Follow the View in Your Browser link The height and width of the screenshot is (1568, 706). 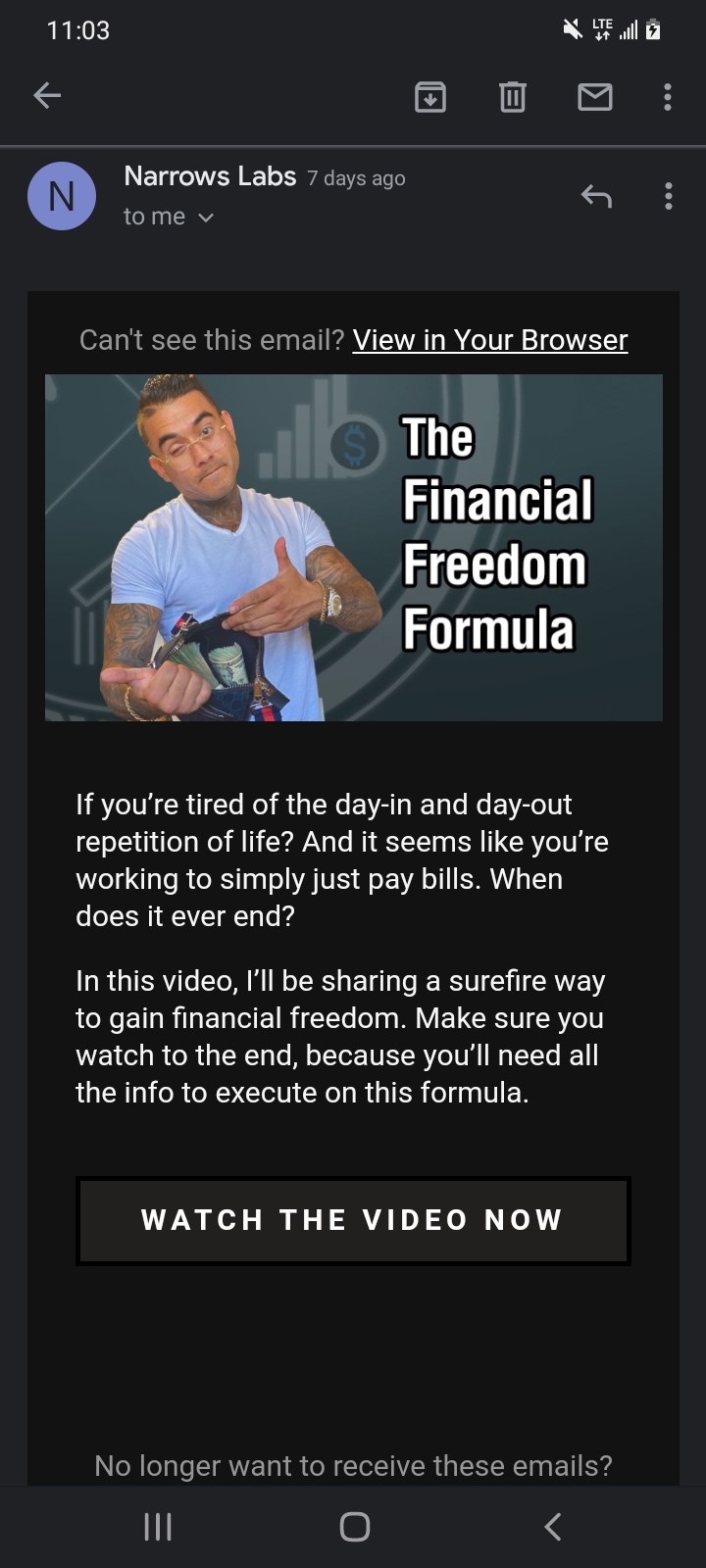pyautogui.click(x=490, y=340)
